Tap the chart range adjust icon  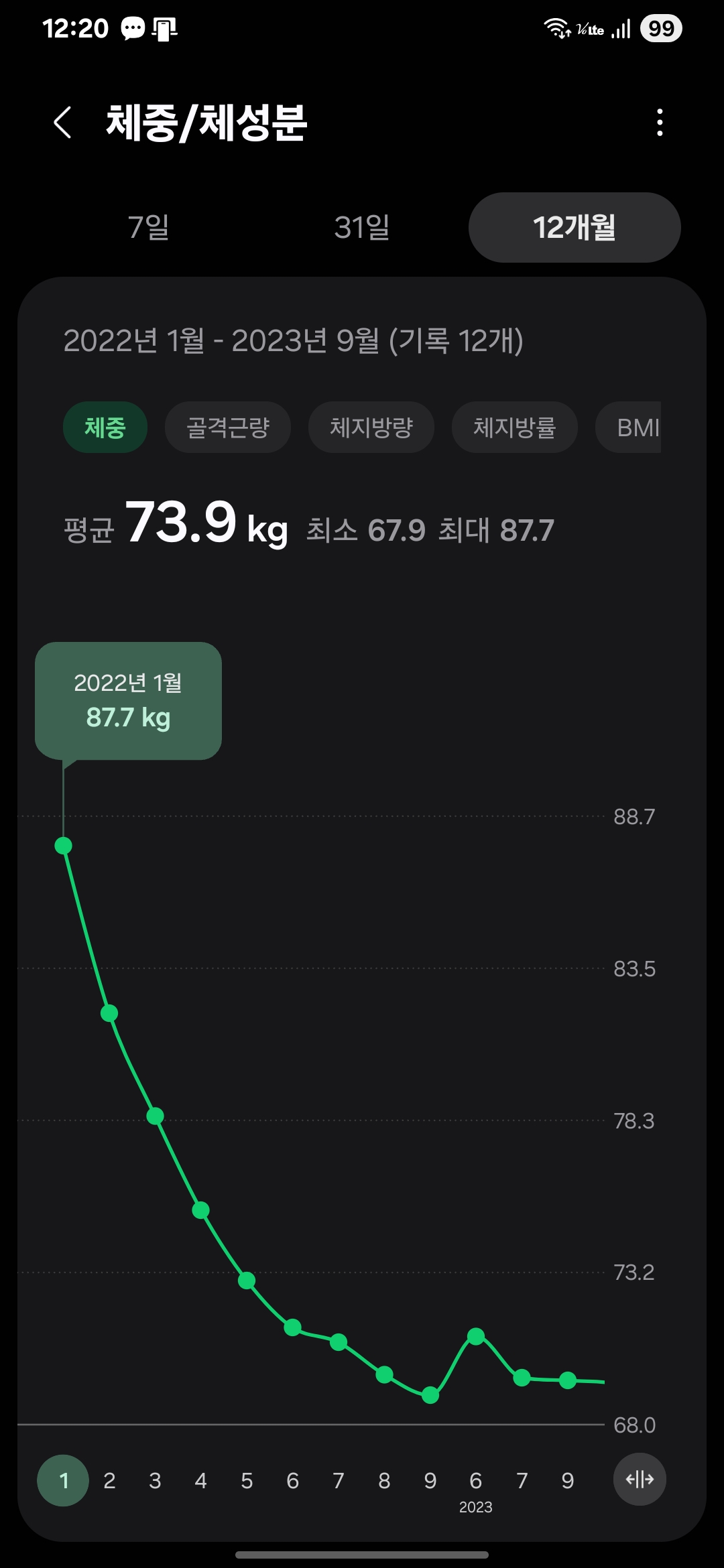click(x=640, y=1480)
